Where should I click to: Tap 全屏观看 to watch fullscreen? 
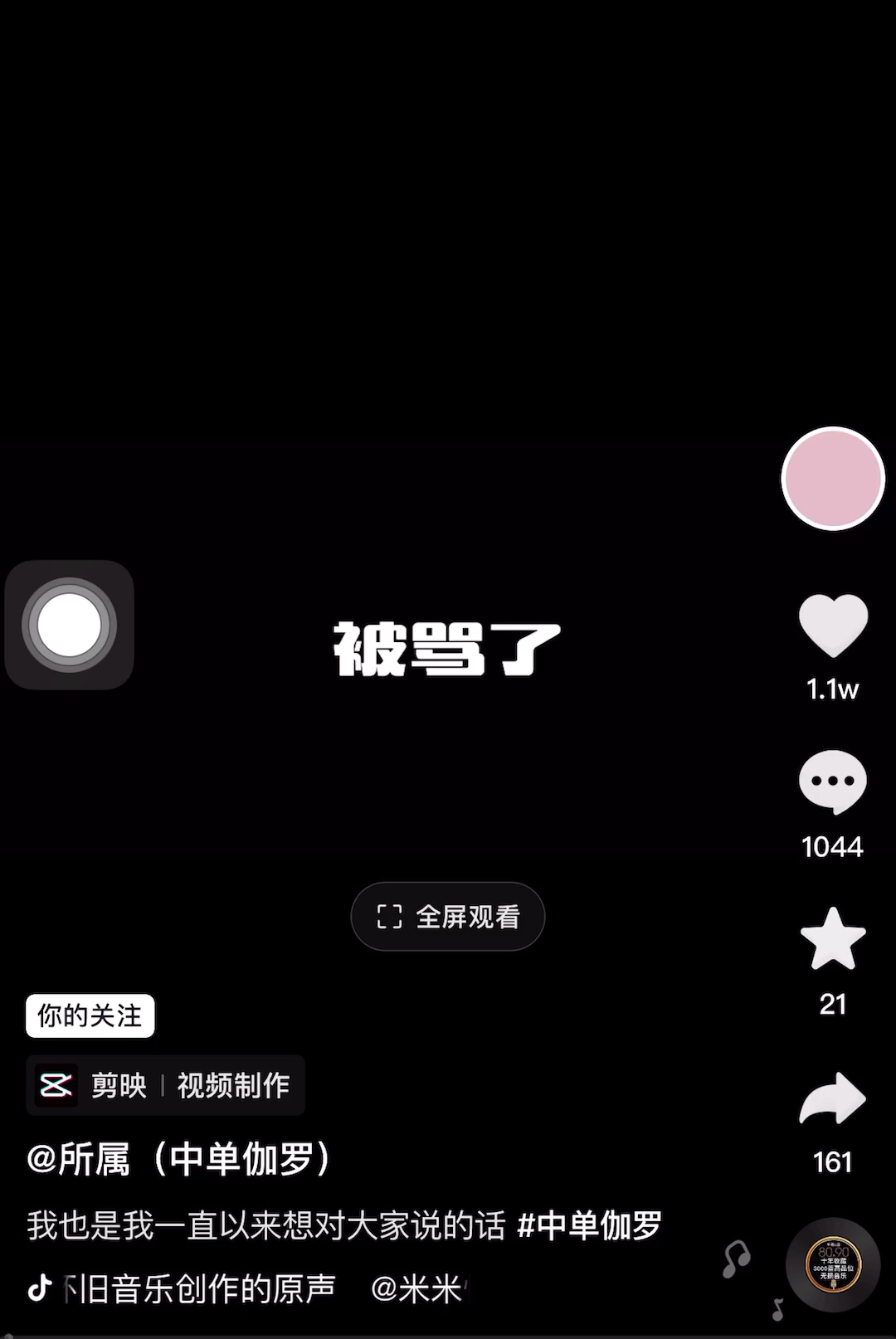[448, 917]
